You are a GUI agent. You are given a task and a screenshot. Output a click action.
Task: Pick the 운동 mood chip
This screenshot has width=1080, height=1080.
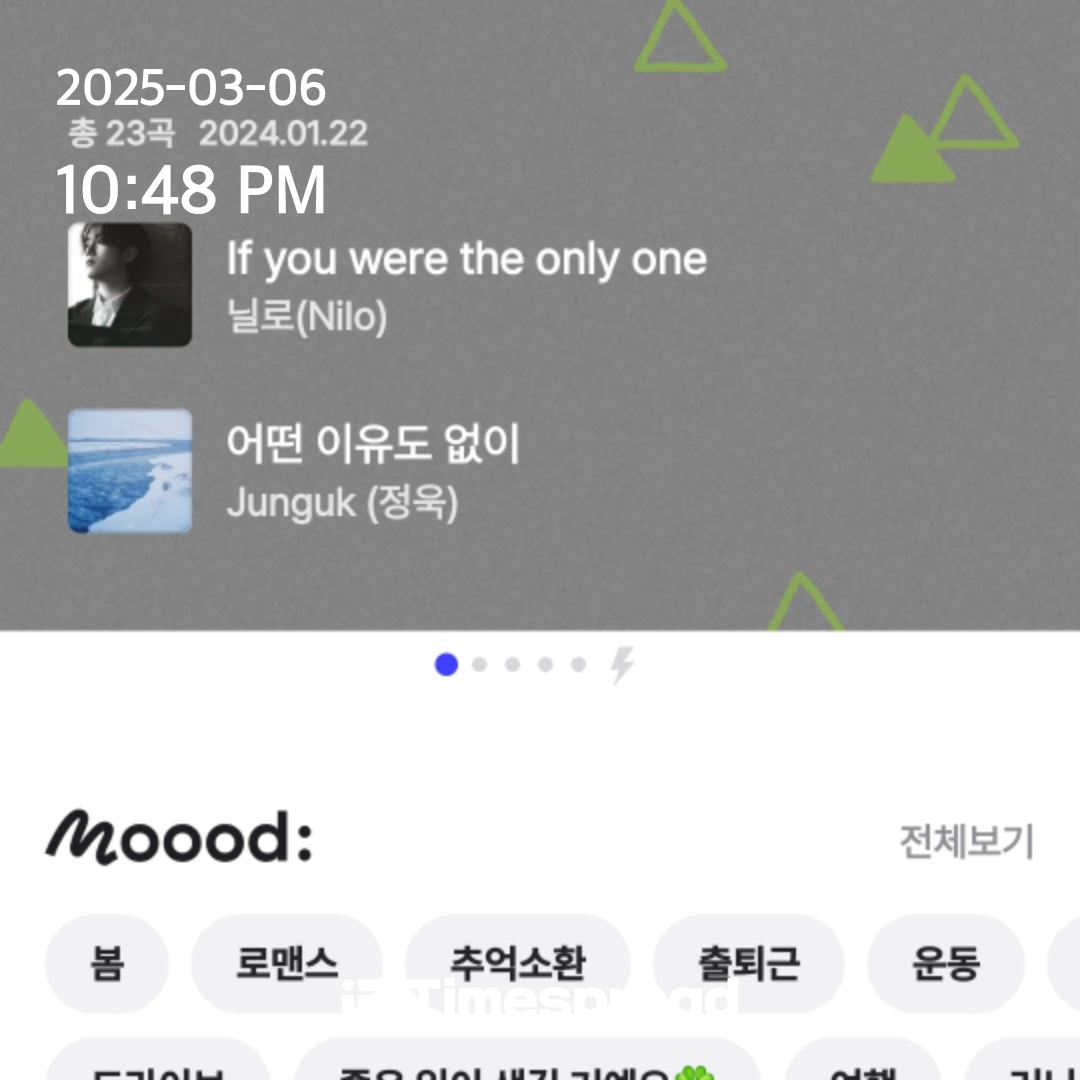click(945, 964)
